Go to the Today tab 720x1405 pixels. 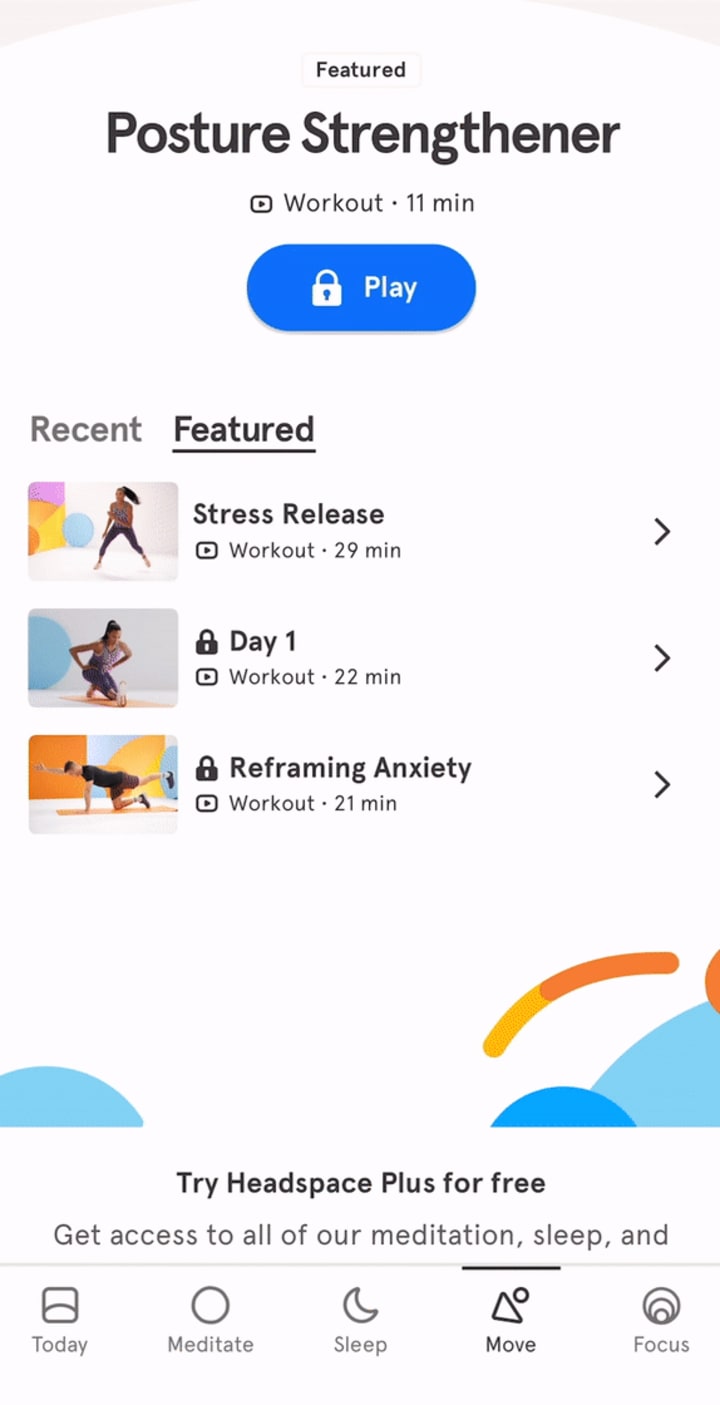60,1320
